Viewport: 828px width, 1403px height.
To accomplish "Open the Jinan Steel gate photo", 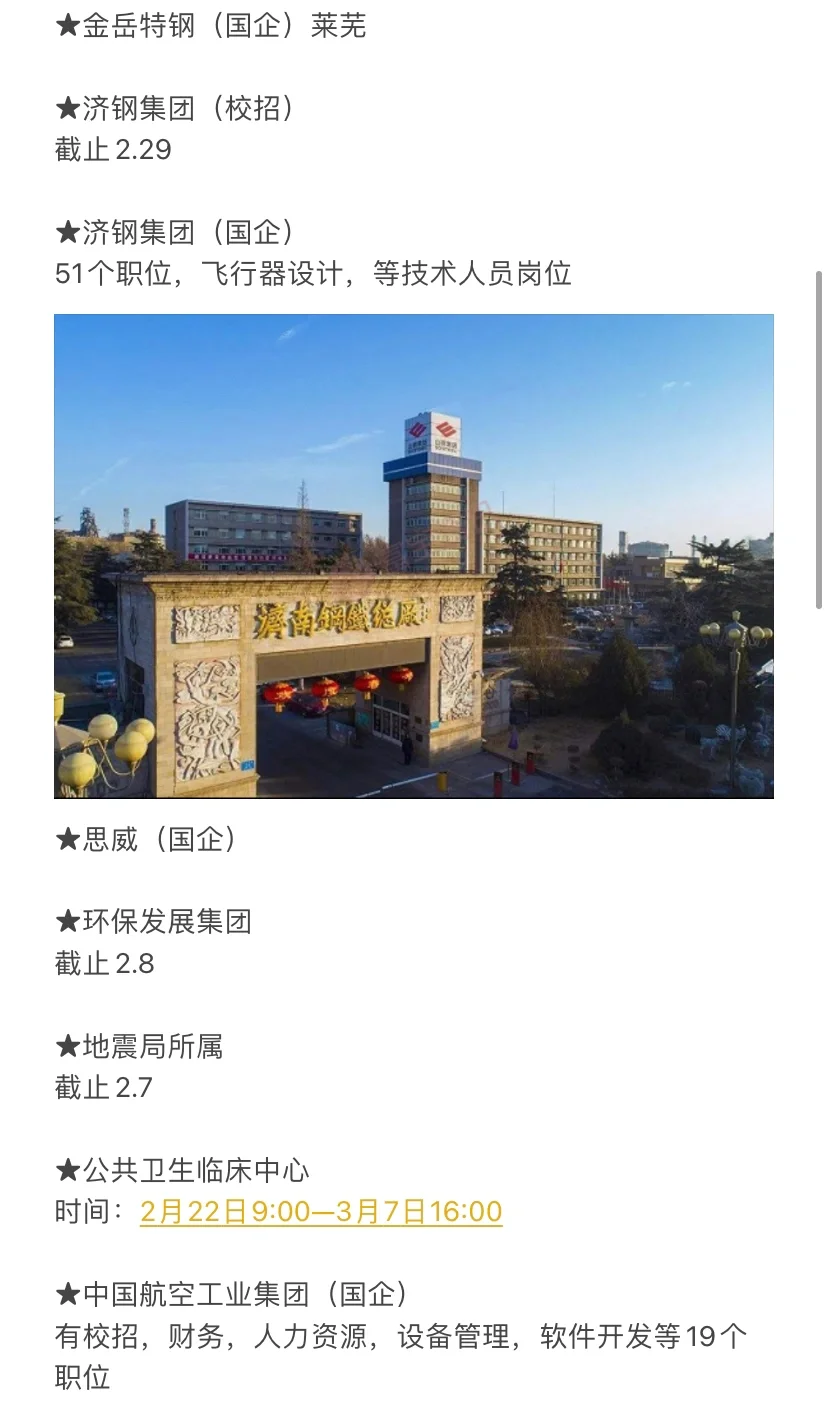I will pos(414,556).
